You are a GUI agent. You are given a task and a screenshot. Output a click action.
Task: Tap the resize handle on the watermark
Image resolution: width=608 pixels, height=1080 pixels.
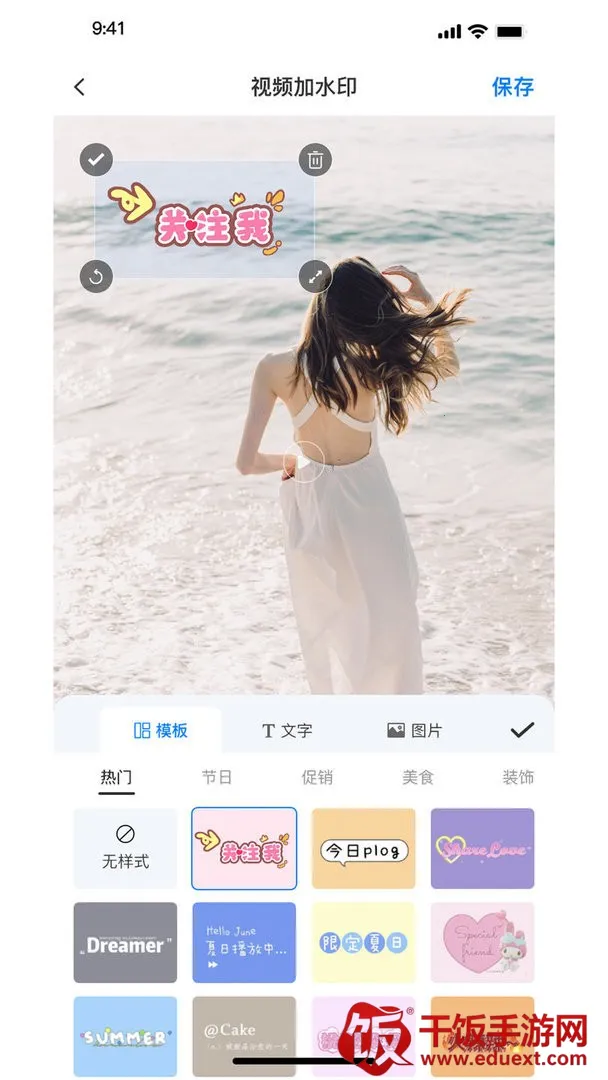315,277
